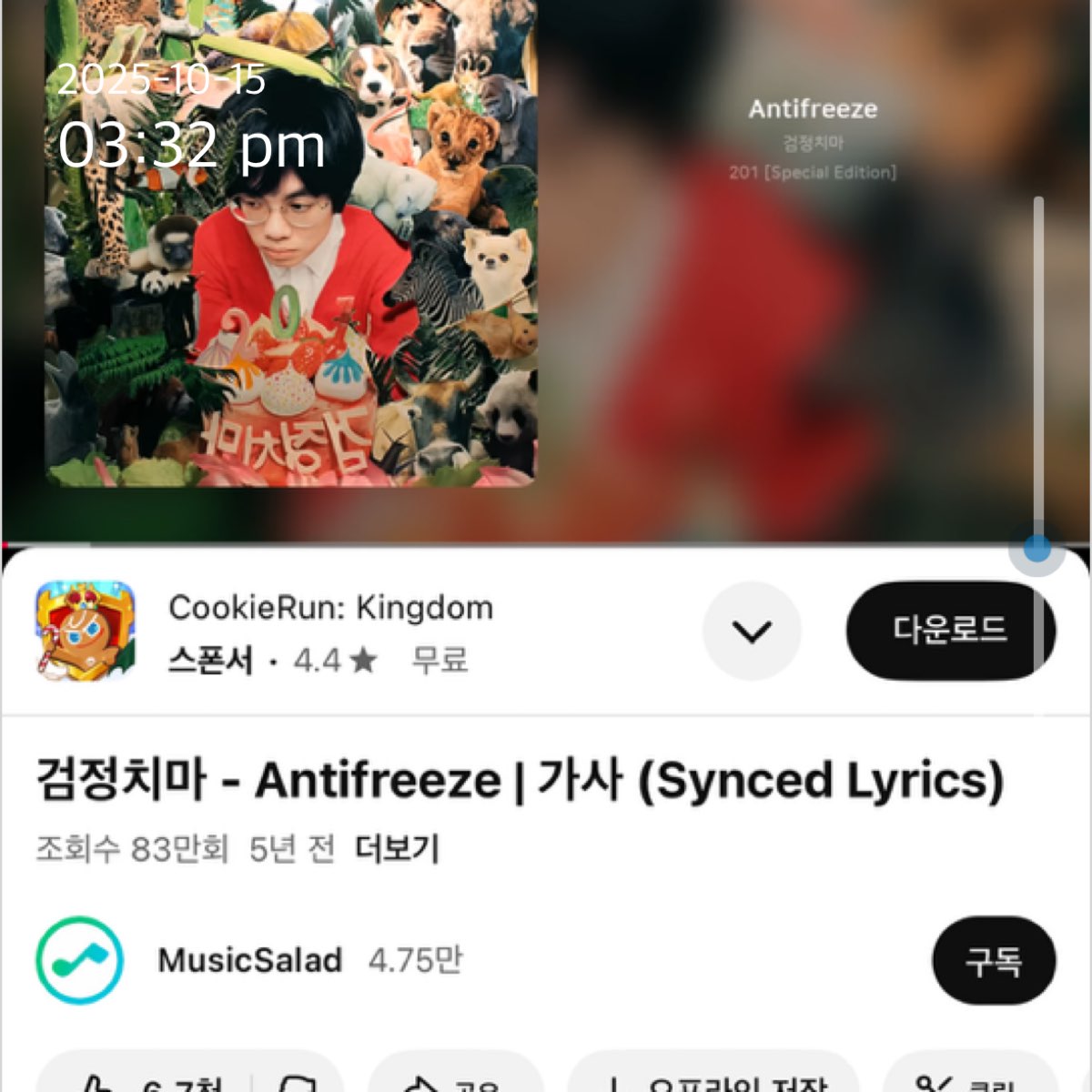Save video offline with 오프라인 저장

click(x=714, y=1081)
